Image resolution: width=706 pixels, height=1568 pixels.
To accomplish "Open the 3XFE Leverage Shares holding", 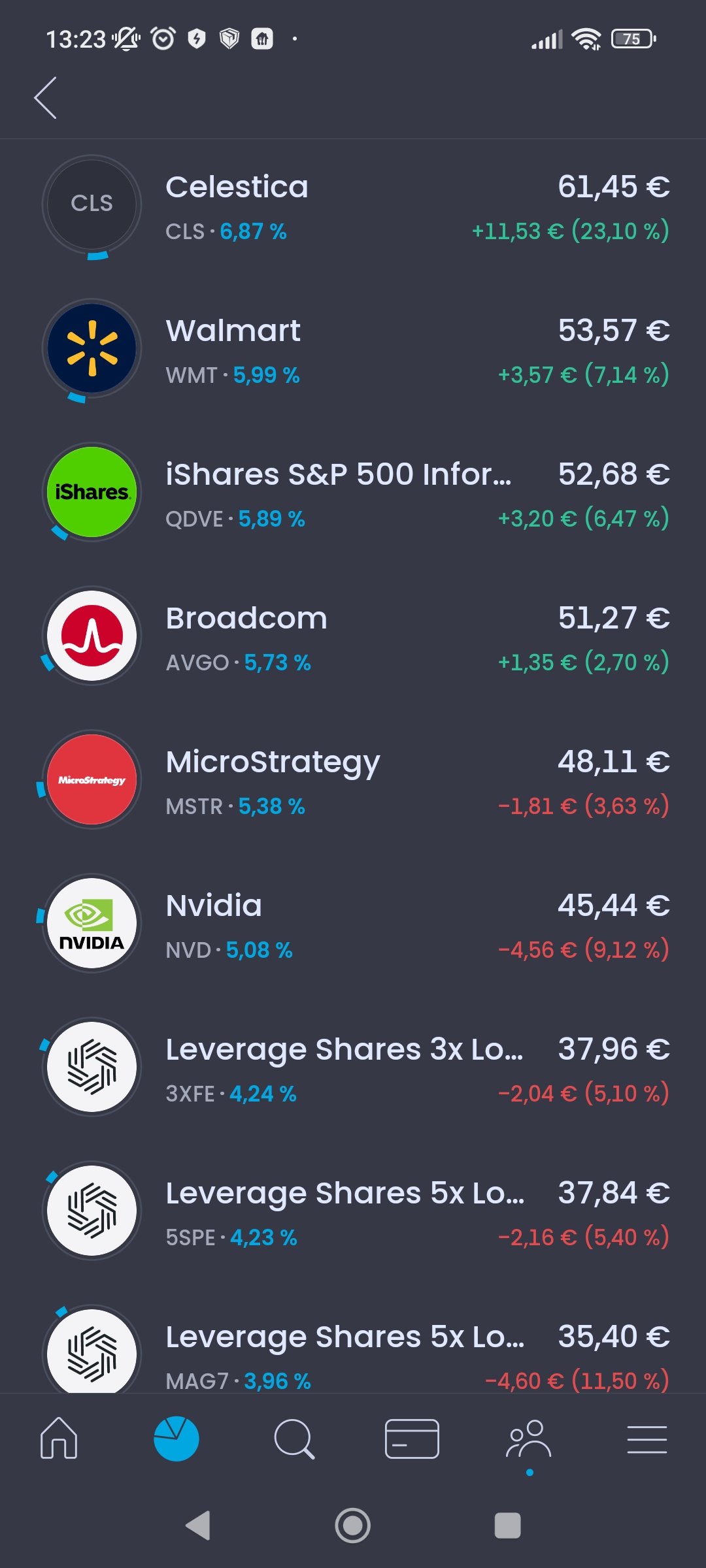I will pos(353,1070).
